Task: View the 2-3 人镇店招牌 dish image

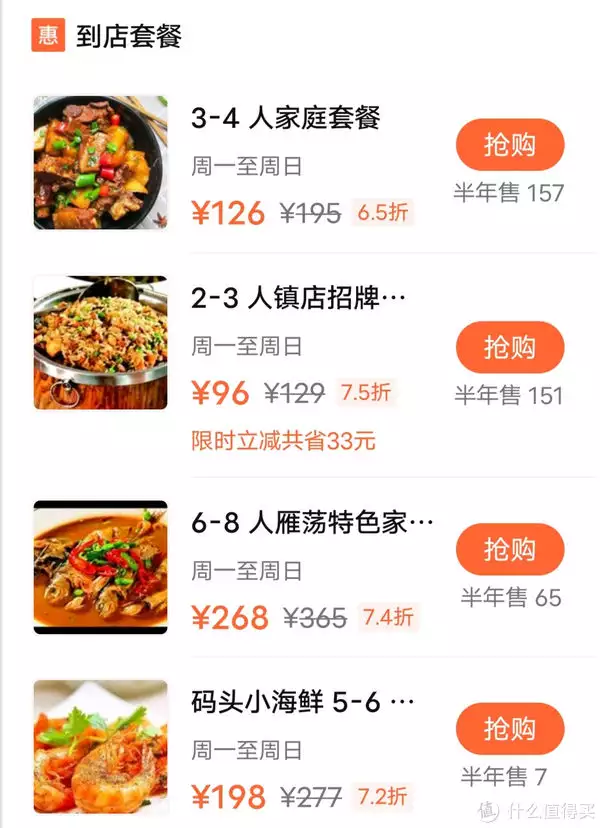Action: click(100, 343)
